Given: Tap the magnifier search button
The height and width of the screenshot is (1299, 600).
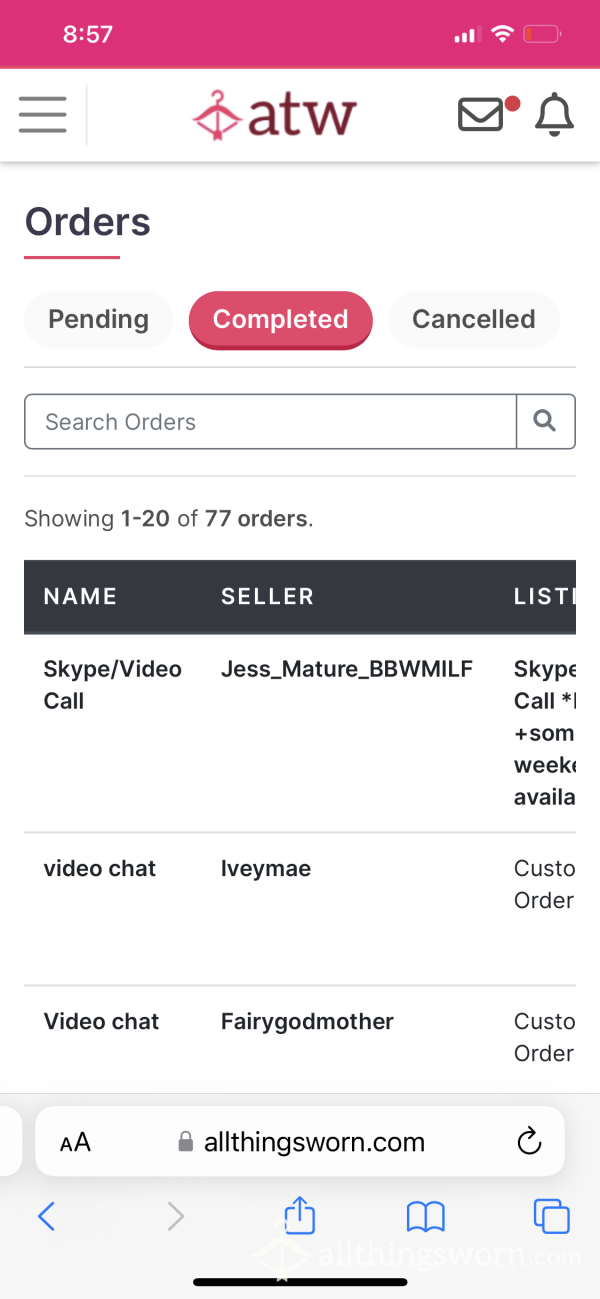Looking at the screenshot, I should pyautogui.click(x=545, y=421).
